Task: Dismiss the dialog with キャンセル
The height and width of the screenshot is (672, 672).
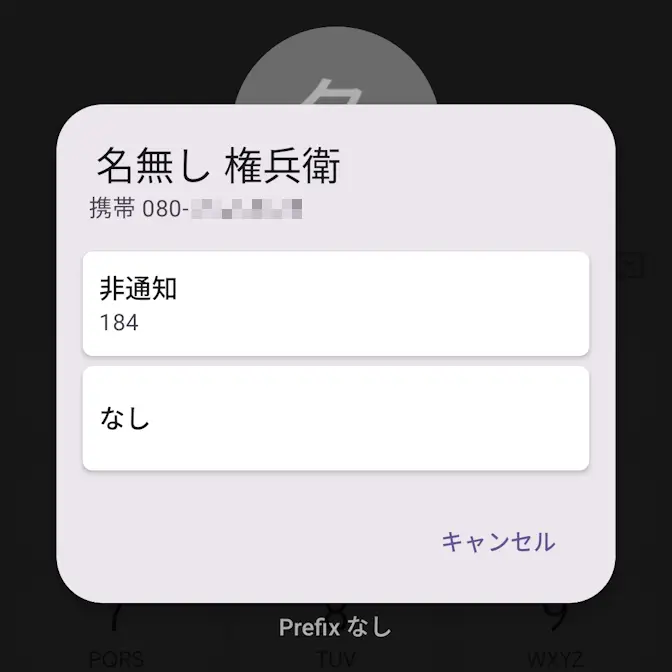Action: pos(498,542)
